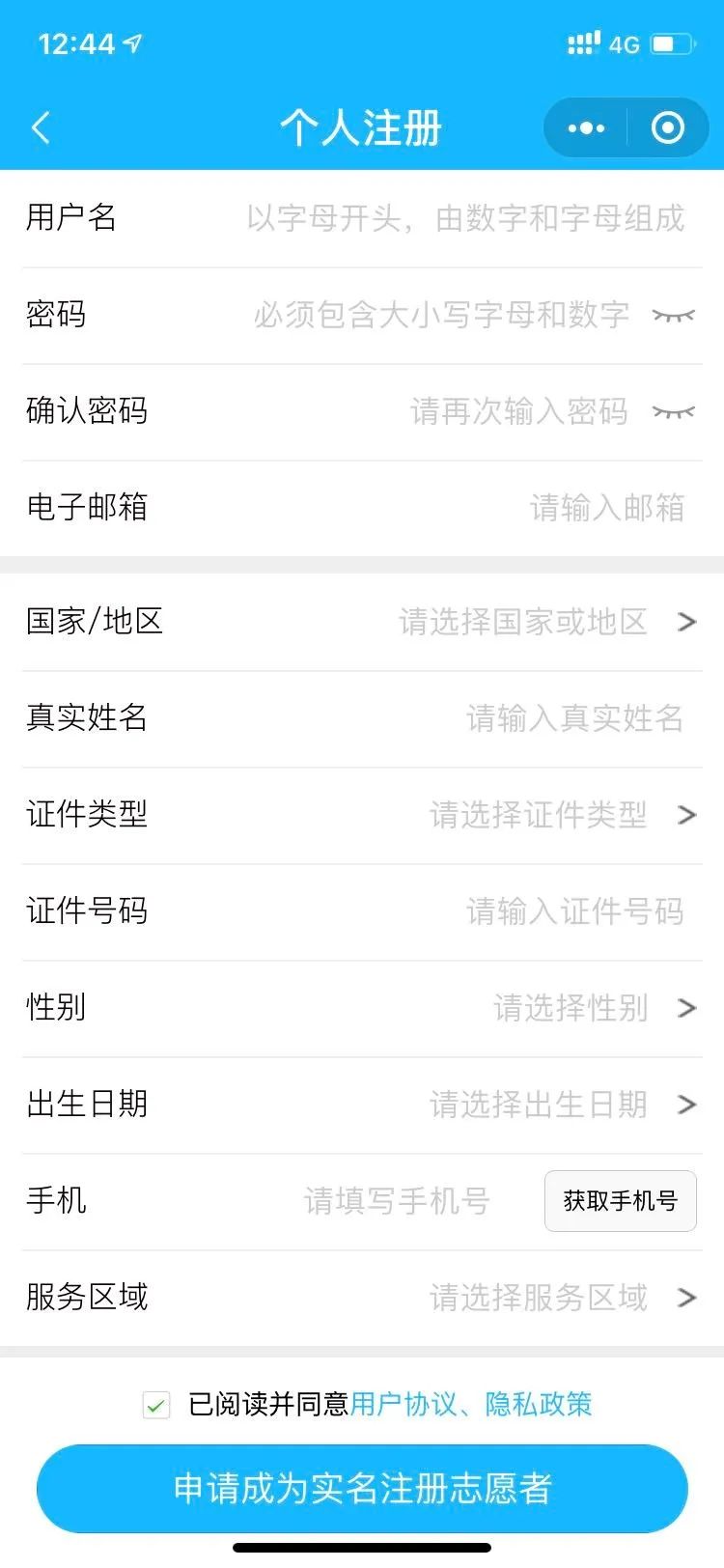724x1568 pixels.
Task: Uncheck the 已阅读并同意 agreement checkbox
Action: click(x=156, y=1405)
